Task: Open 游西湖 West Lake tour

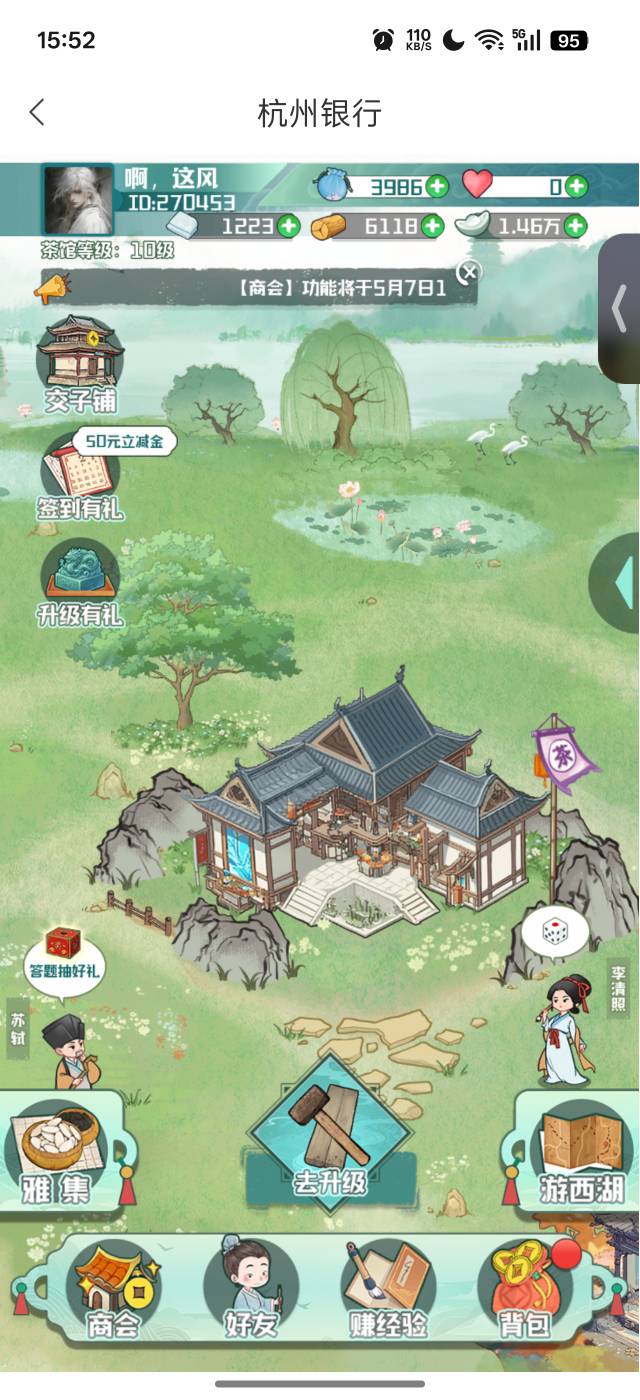Action: click(576, 1150)
